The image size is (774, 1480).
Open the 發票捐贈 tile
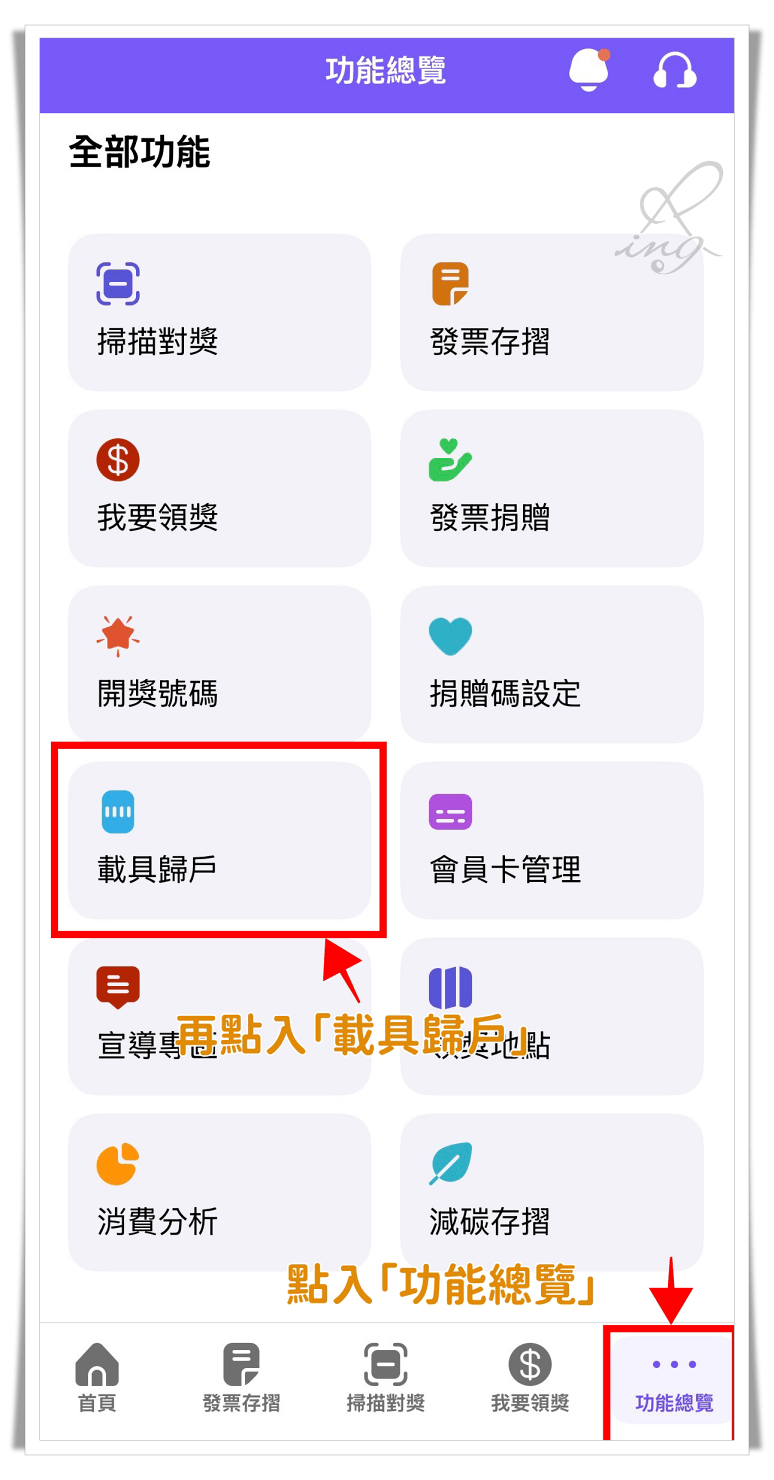coord(552,488)
